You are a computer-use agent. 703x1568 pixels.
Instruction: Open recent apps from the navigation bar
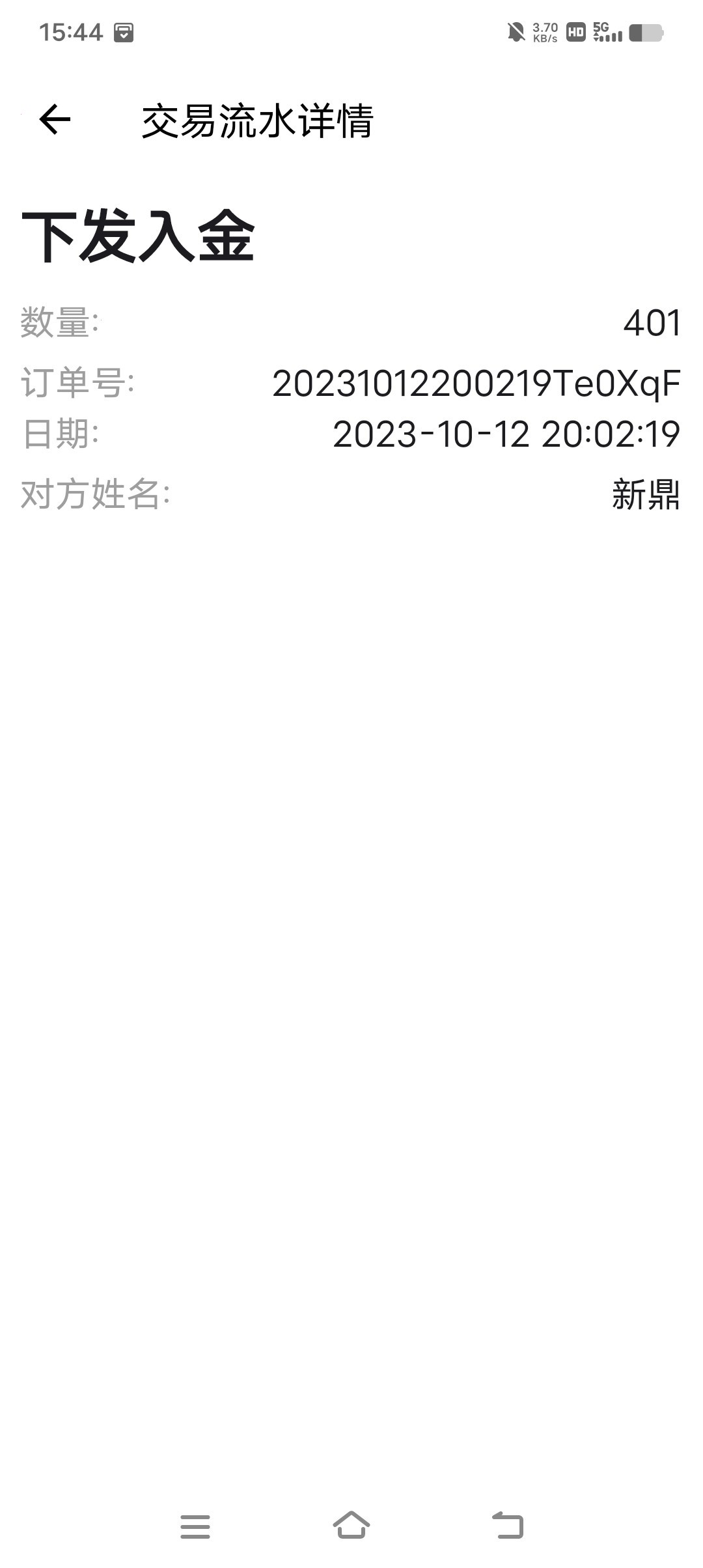pos(195,1526)
